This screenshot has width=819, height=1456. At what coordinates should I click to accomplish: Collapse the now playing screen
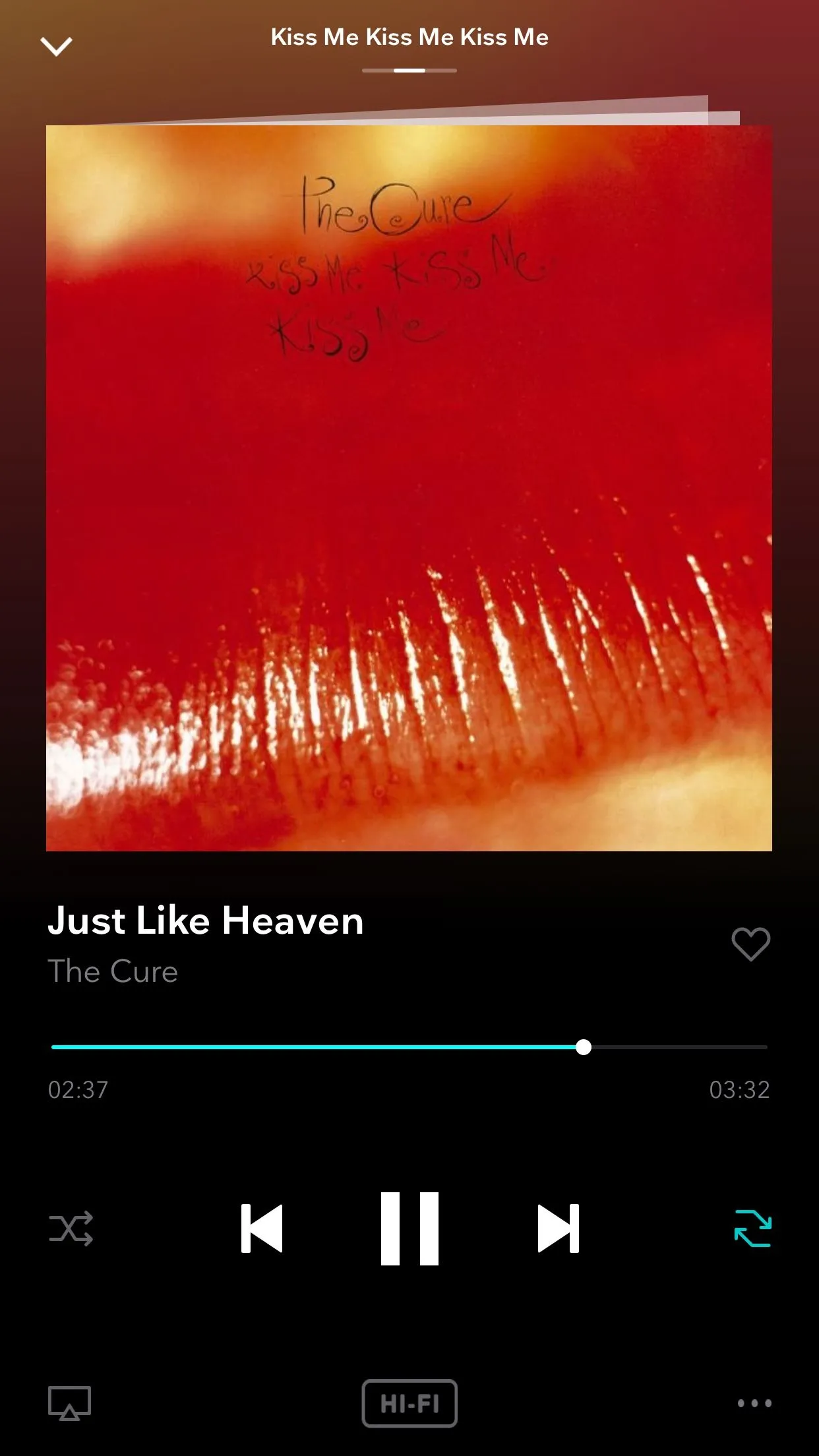pos(56,46)
